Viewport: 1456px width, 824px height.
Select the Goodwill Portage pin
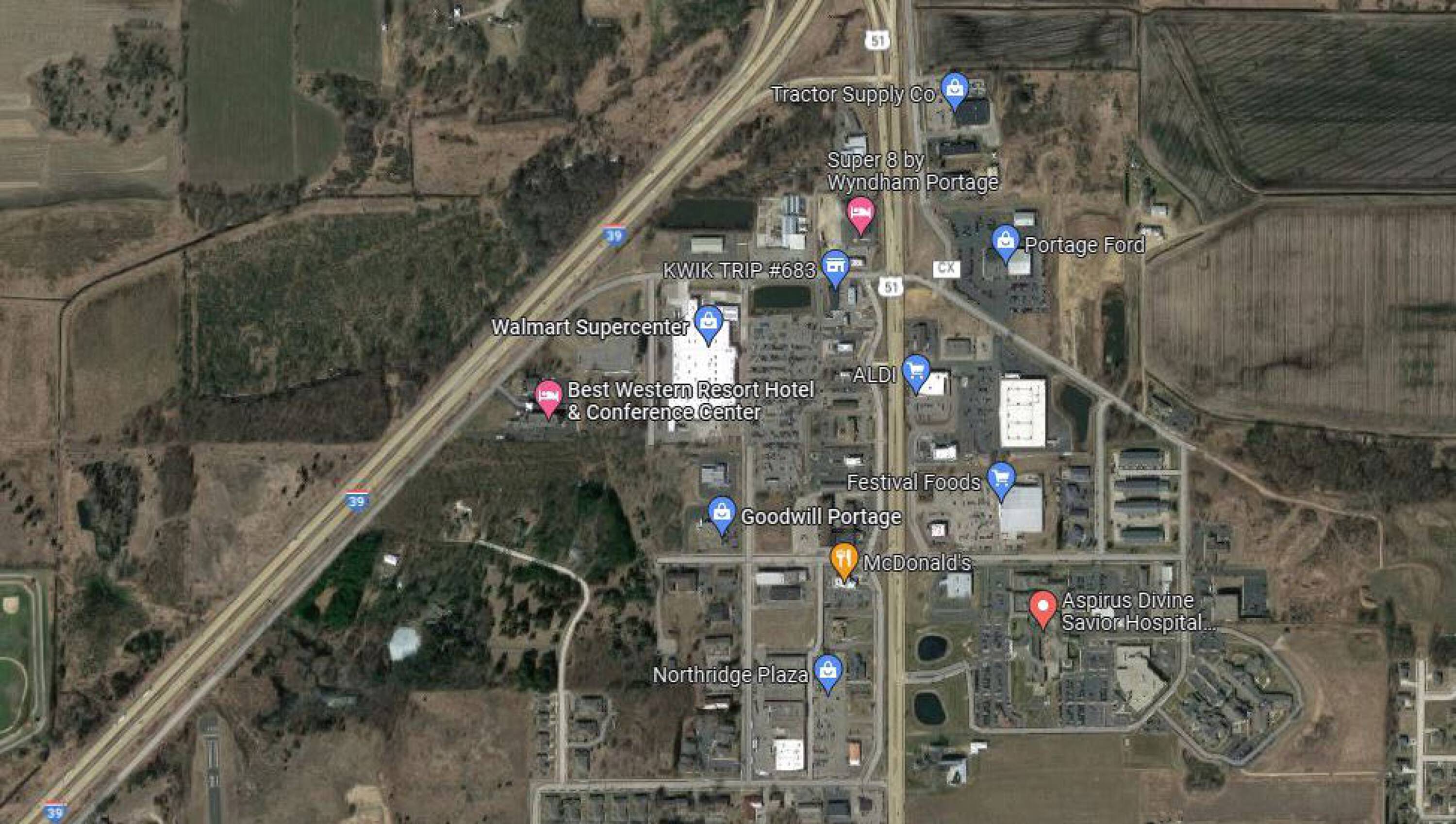click(722, 515)
